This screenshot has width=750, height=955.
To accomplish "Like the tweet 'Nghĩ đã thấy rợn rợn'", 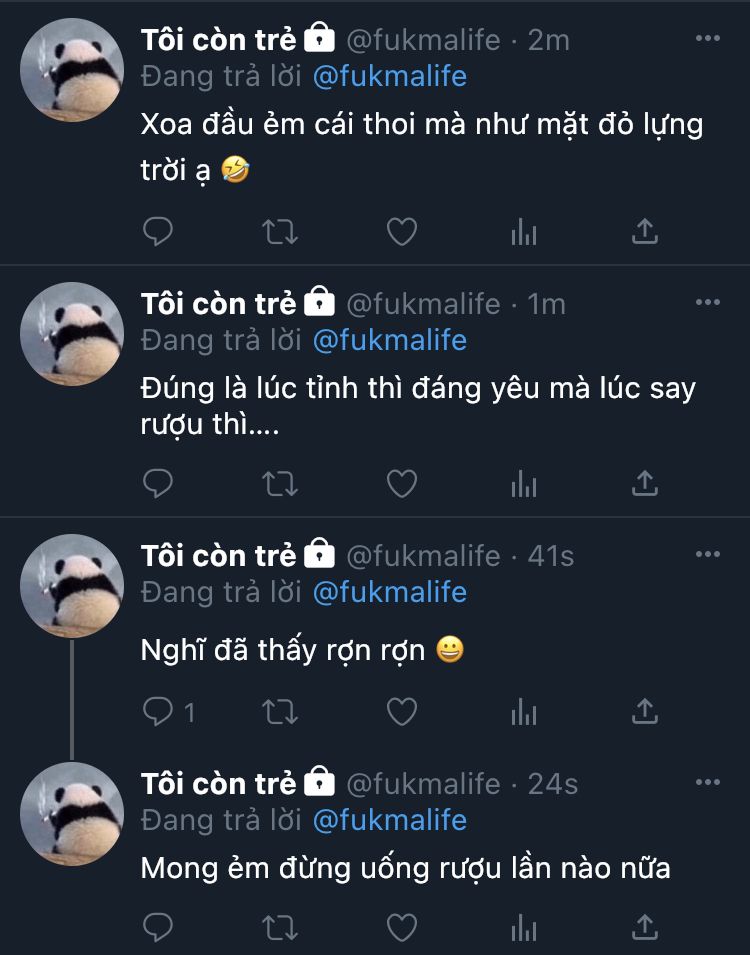I will (402, 712).
